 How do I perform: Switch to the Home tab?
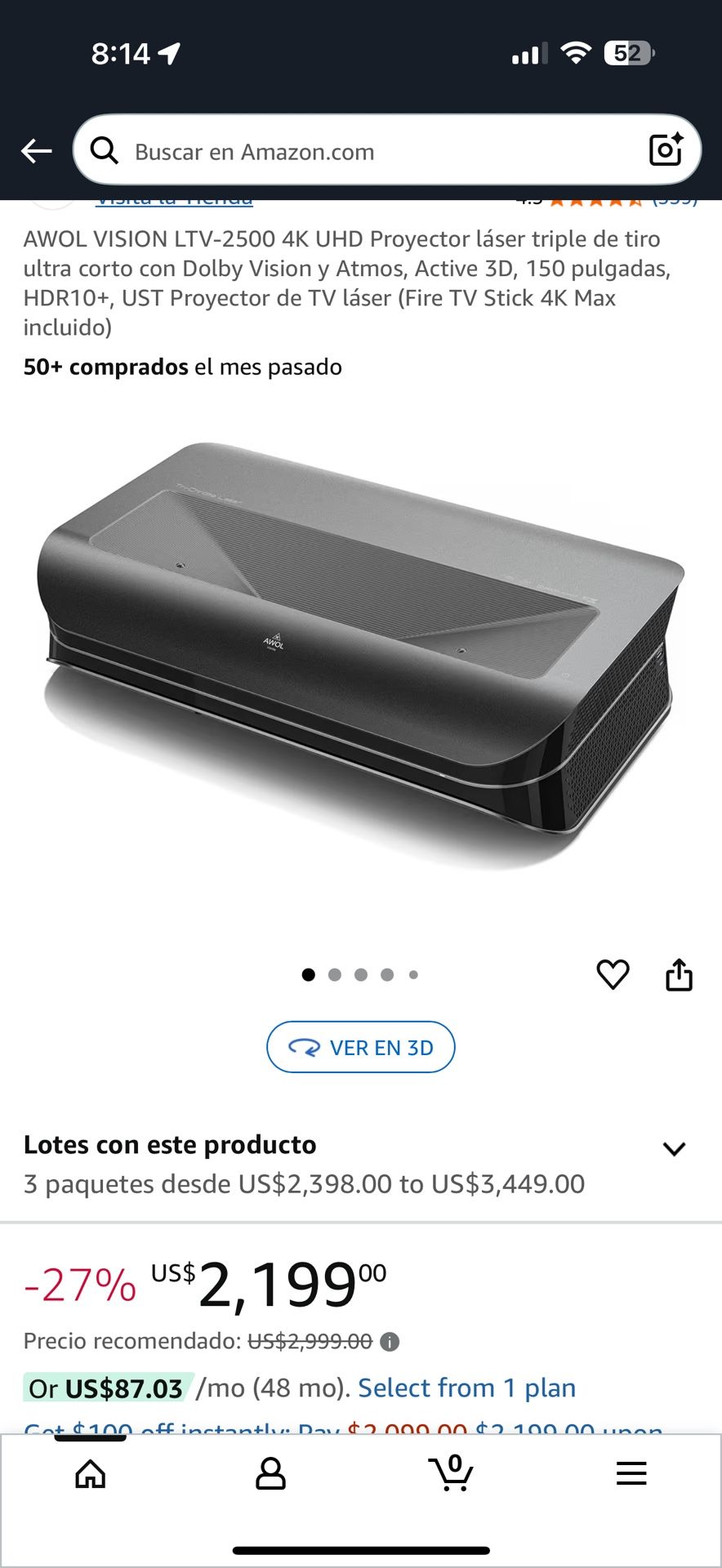[90, 1474]
